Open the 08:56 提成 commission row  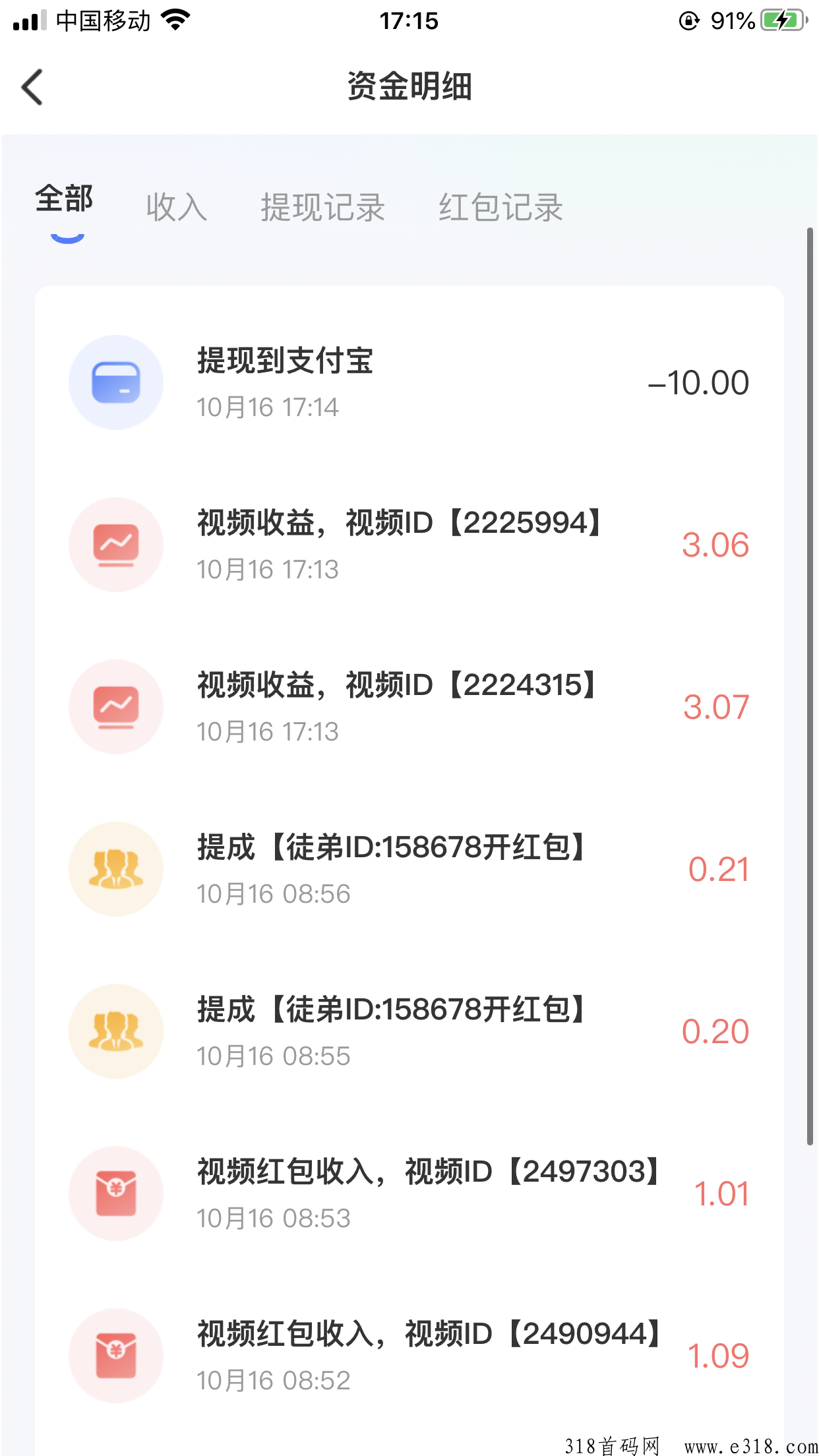click(409, 869)
